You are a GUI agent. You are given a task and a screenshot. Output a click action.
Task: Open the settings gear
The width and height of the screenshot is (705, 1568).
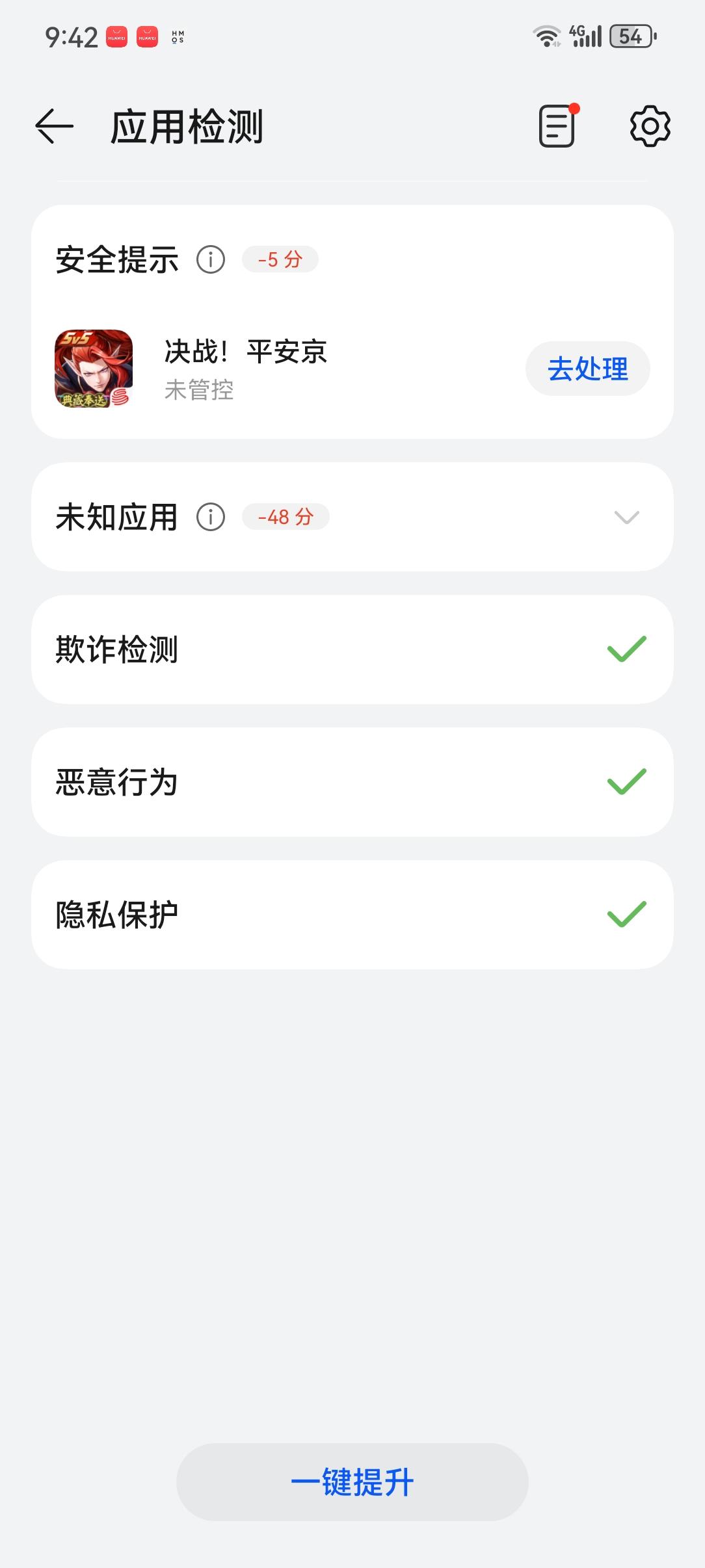pyautogui.click(x=650, y=126)
